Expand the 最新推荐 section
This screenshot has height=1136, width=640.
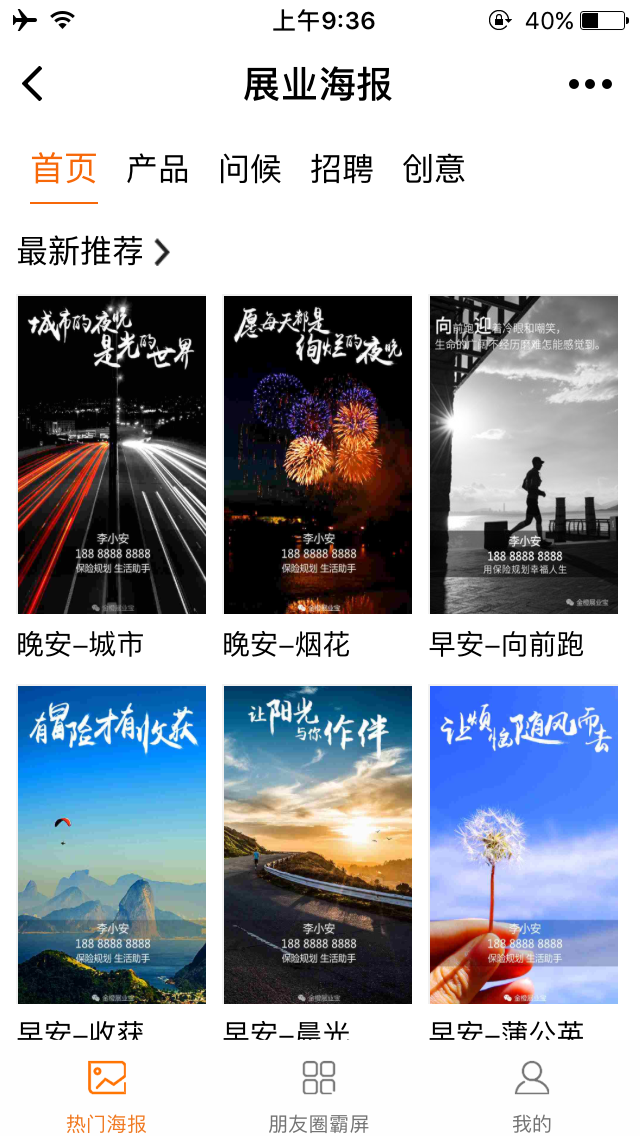[x=94, y=252]
